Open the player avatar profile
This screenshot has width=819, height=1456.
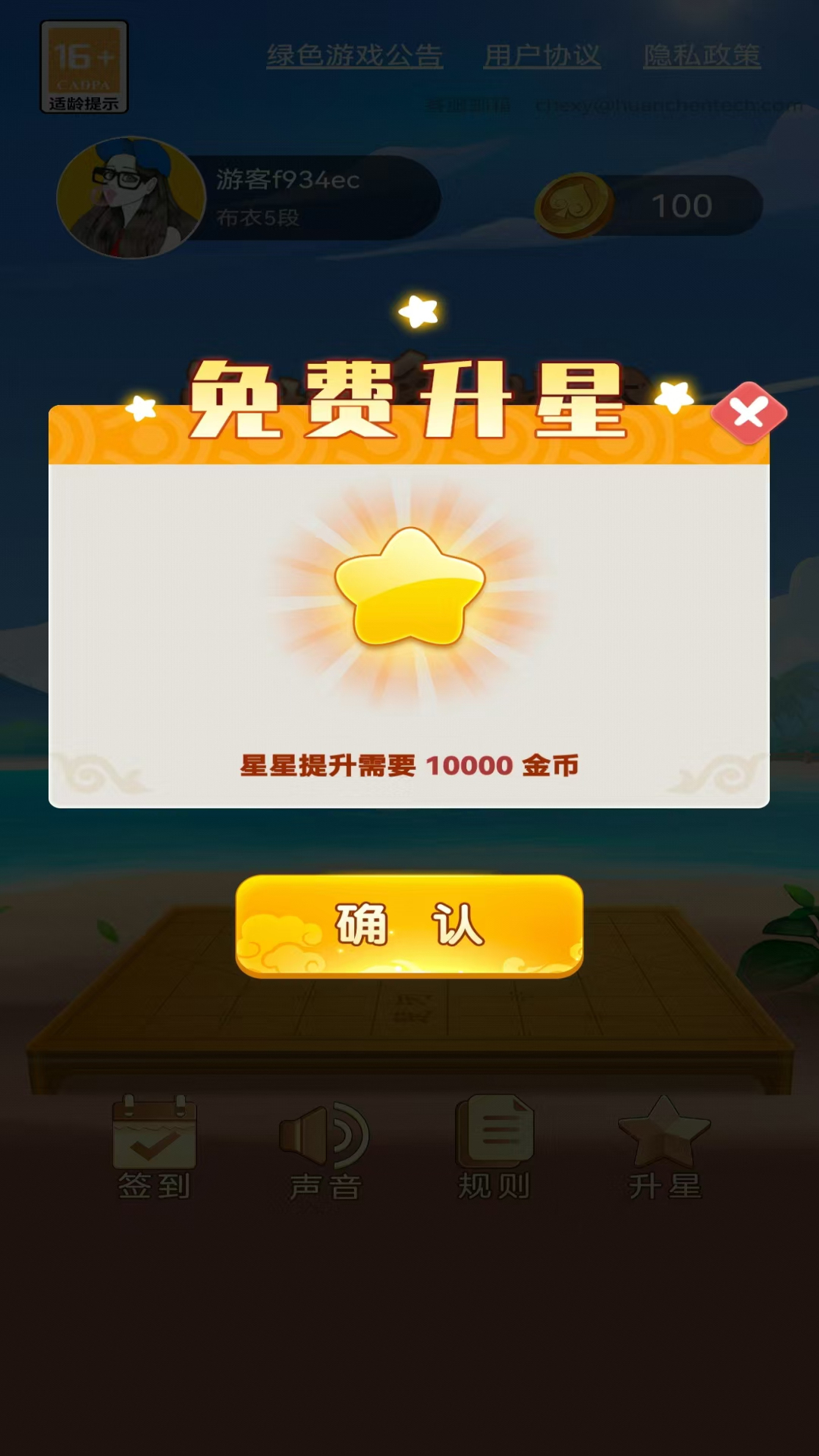pyautogui.click(x=131, y=198)
